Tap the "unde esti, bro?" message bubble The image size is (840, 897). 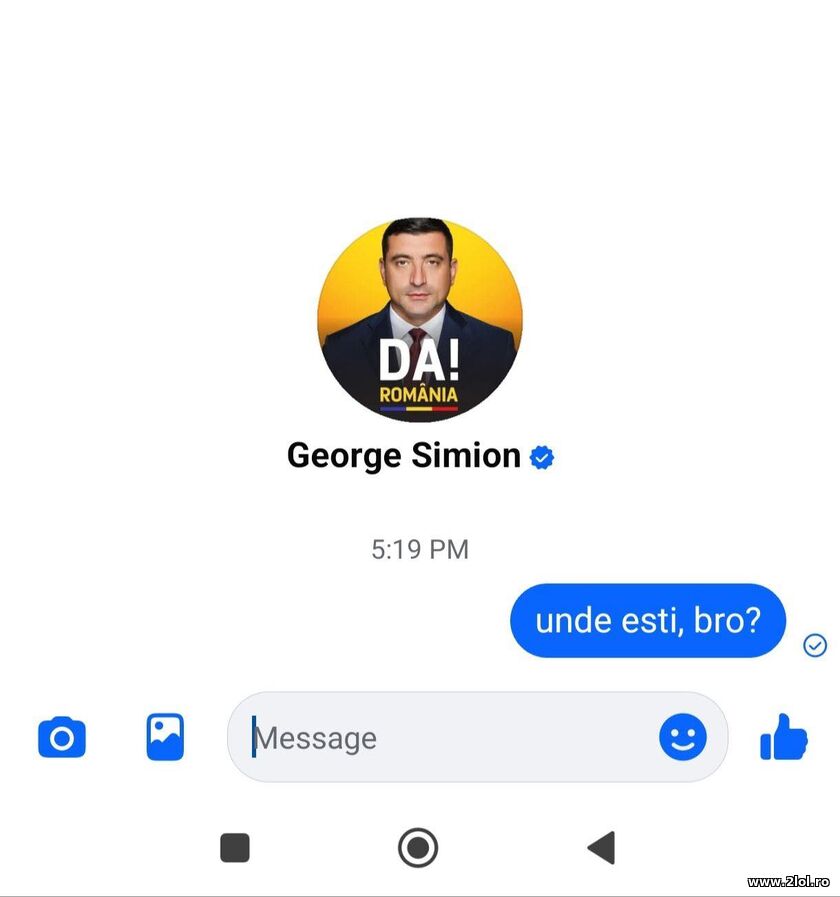click(x=648, y=621)
